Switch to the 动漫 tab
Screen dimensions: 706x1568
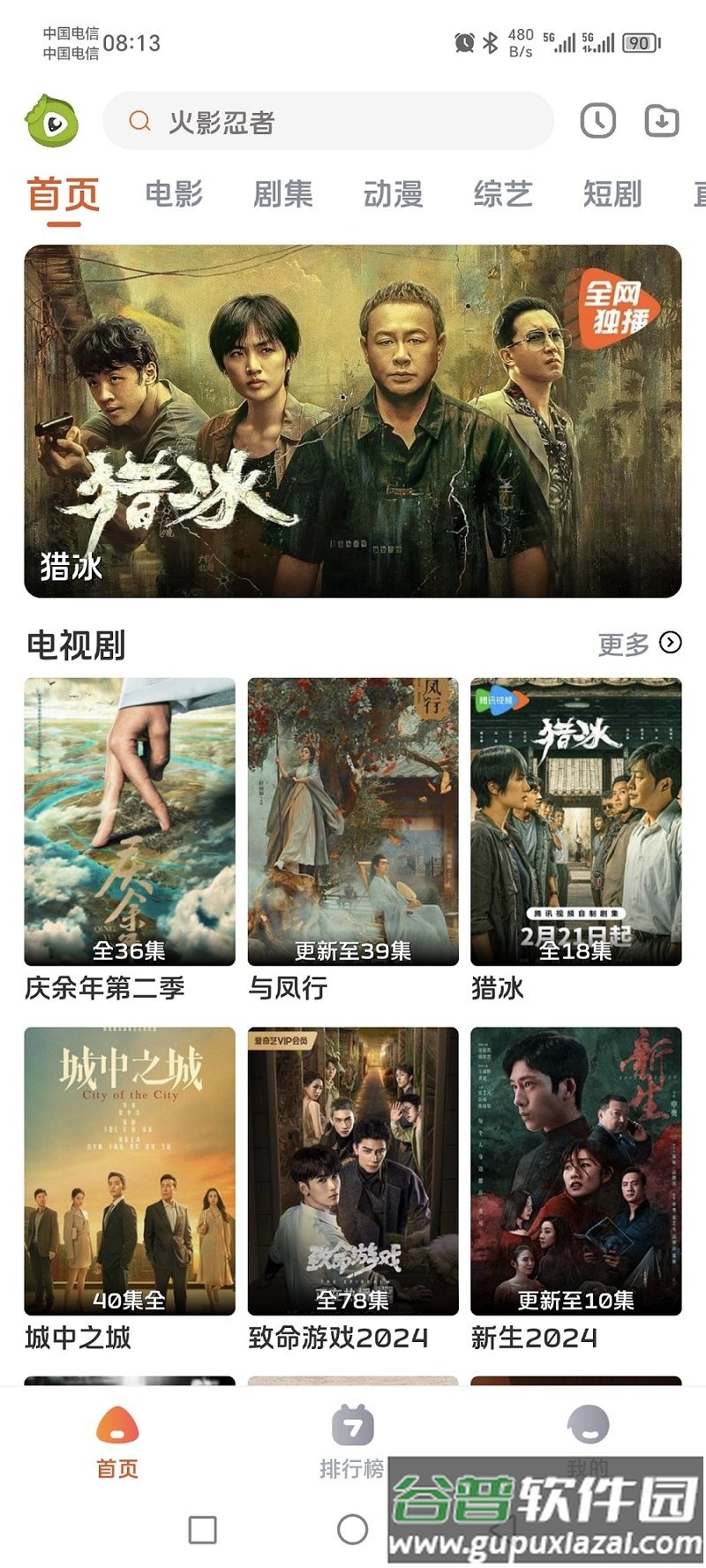point(394,193)
